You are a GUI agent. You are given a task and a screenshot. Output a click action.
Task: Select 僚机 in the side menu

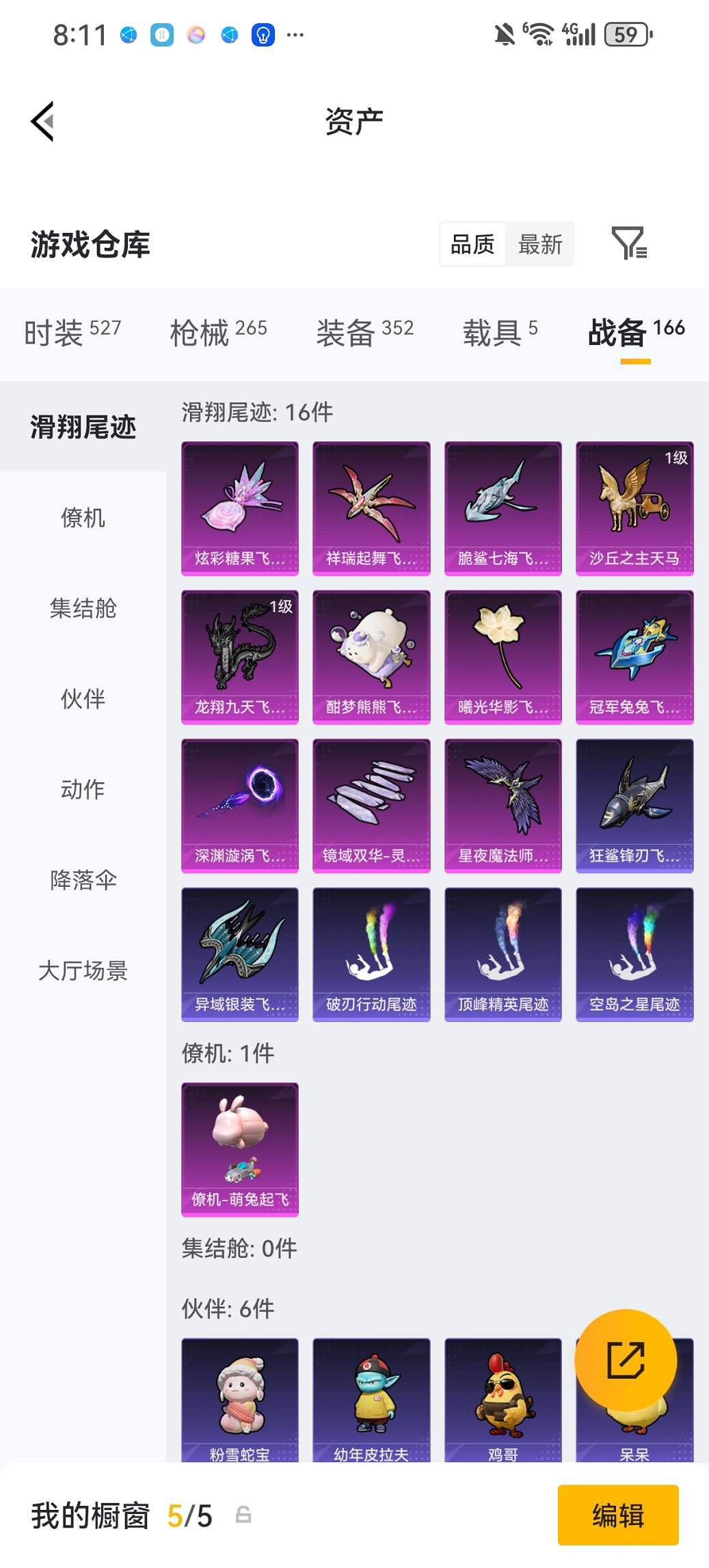tap(83, 517)
